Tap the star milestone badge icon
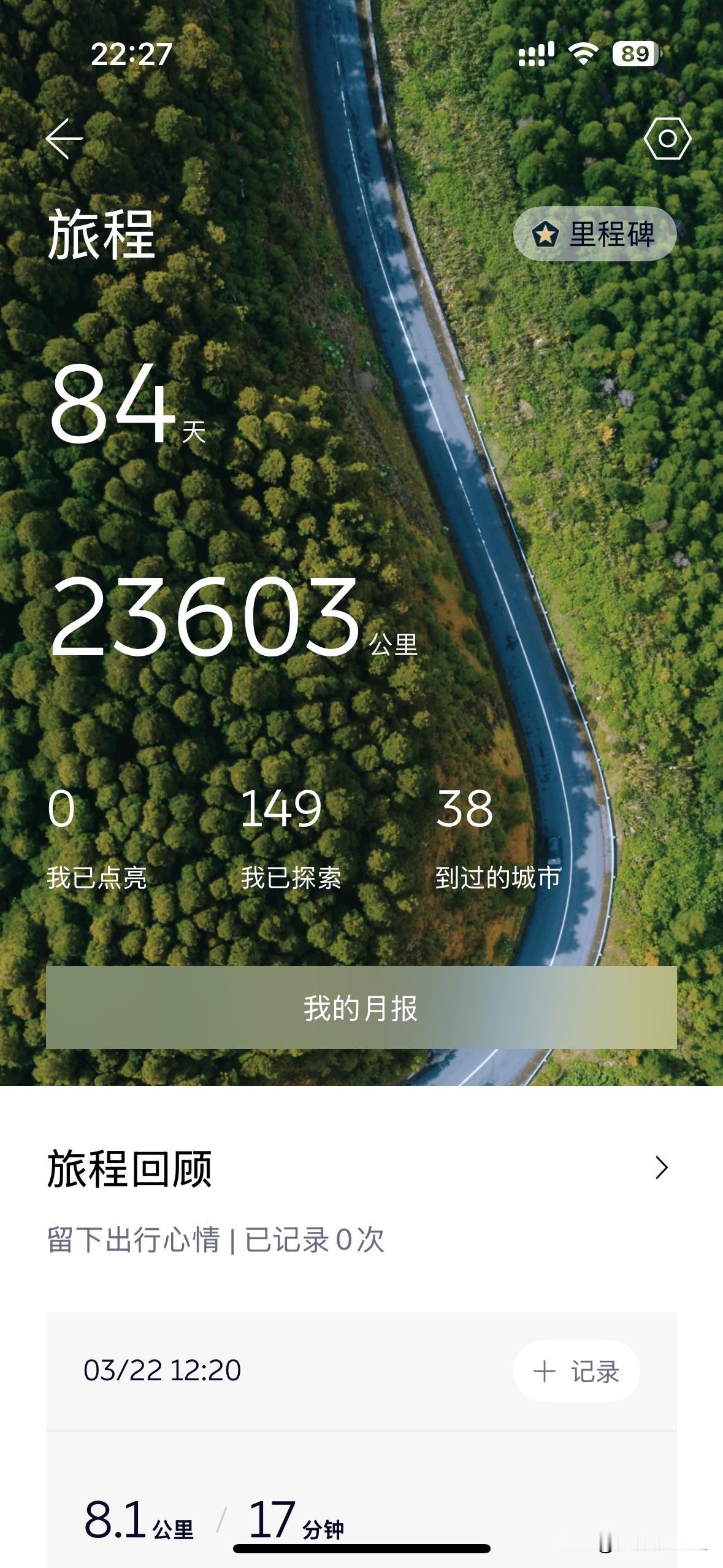The image size is (723, 1568). tap(545, 233)
